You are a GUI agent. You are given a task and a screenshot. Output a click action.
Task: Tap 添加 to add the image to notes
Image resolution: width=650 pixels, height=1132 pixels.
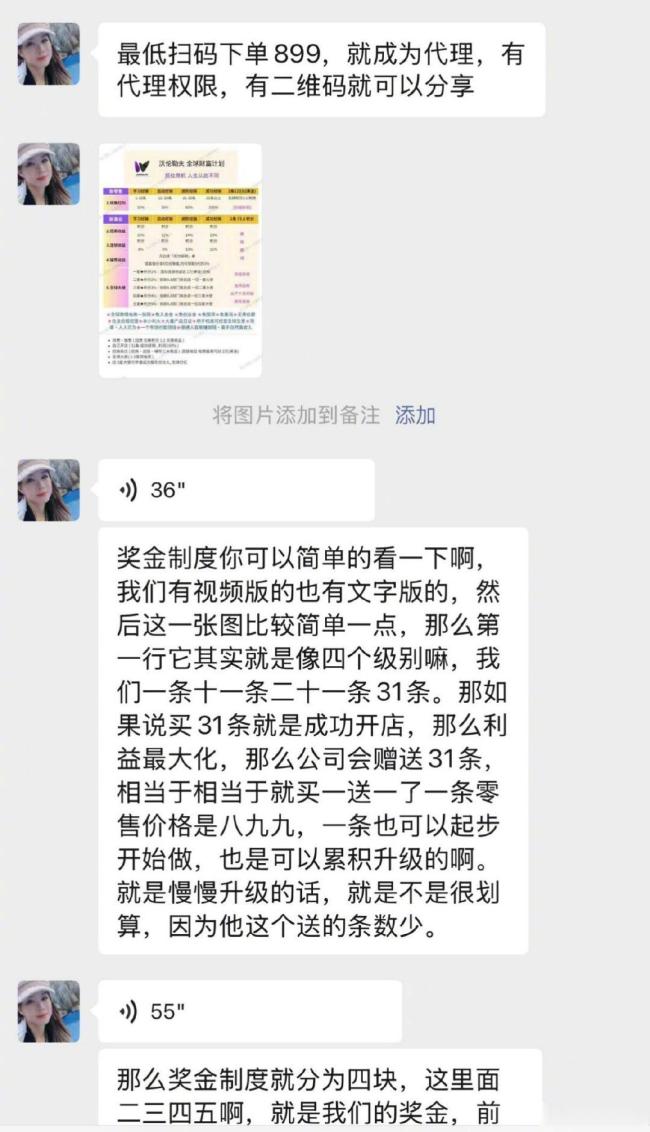click(x=415, y=415)
